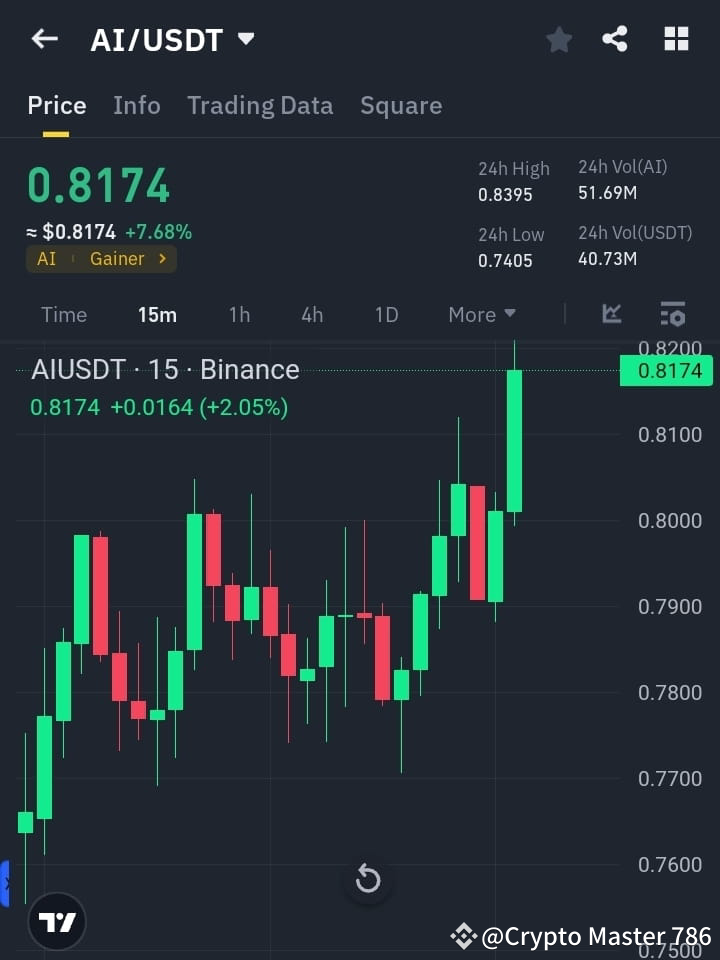720x960 pixels.
Task: Share the AI/USDT chart
Action: click(616, 39)
